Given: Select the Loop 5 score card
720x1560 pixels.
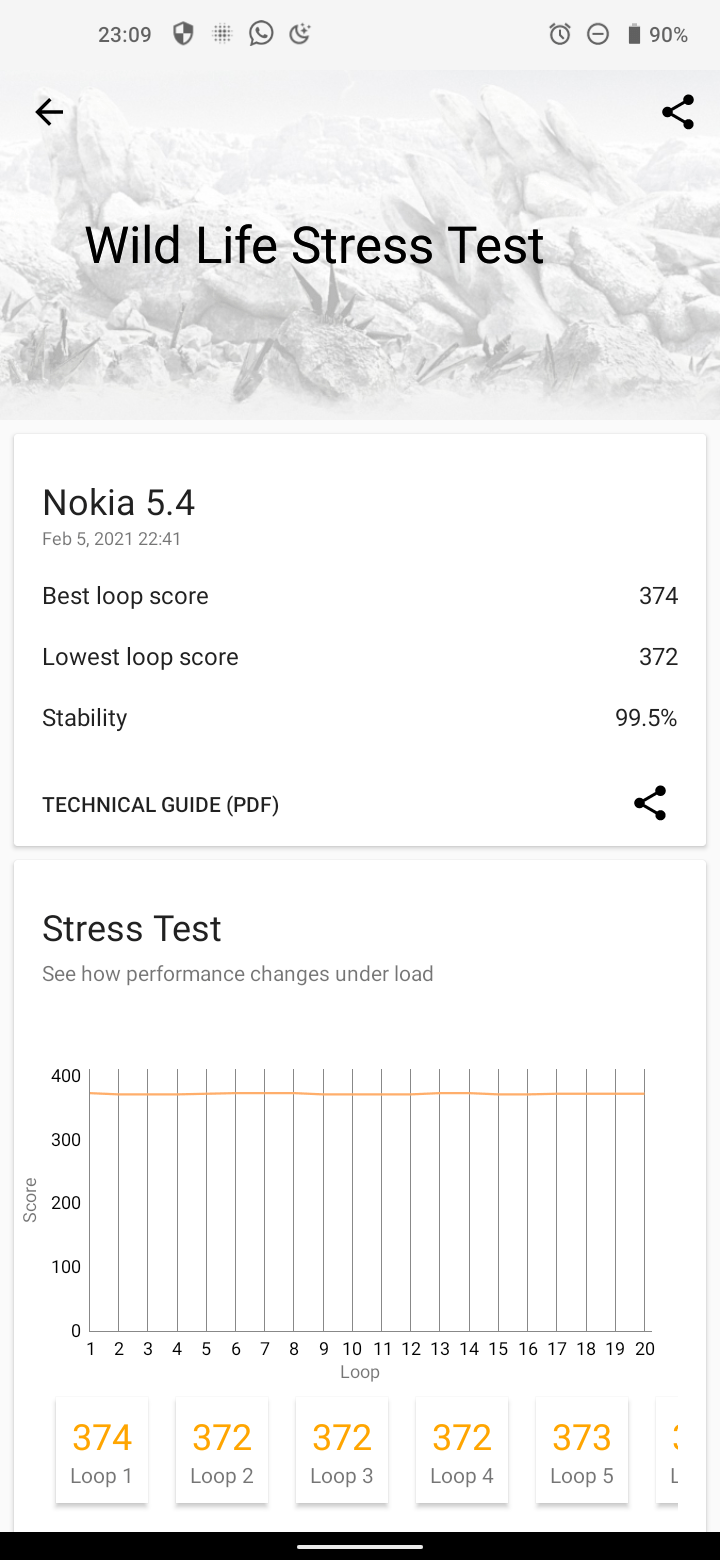Looking at the screenshot, I should 582,1451.
